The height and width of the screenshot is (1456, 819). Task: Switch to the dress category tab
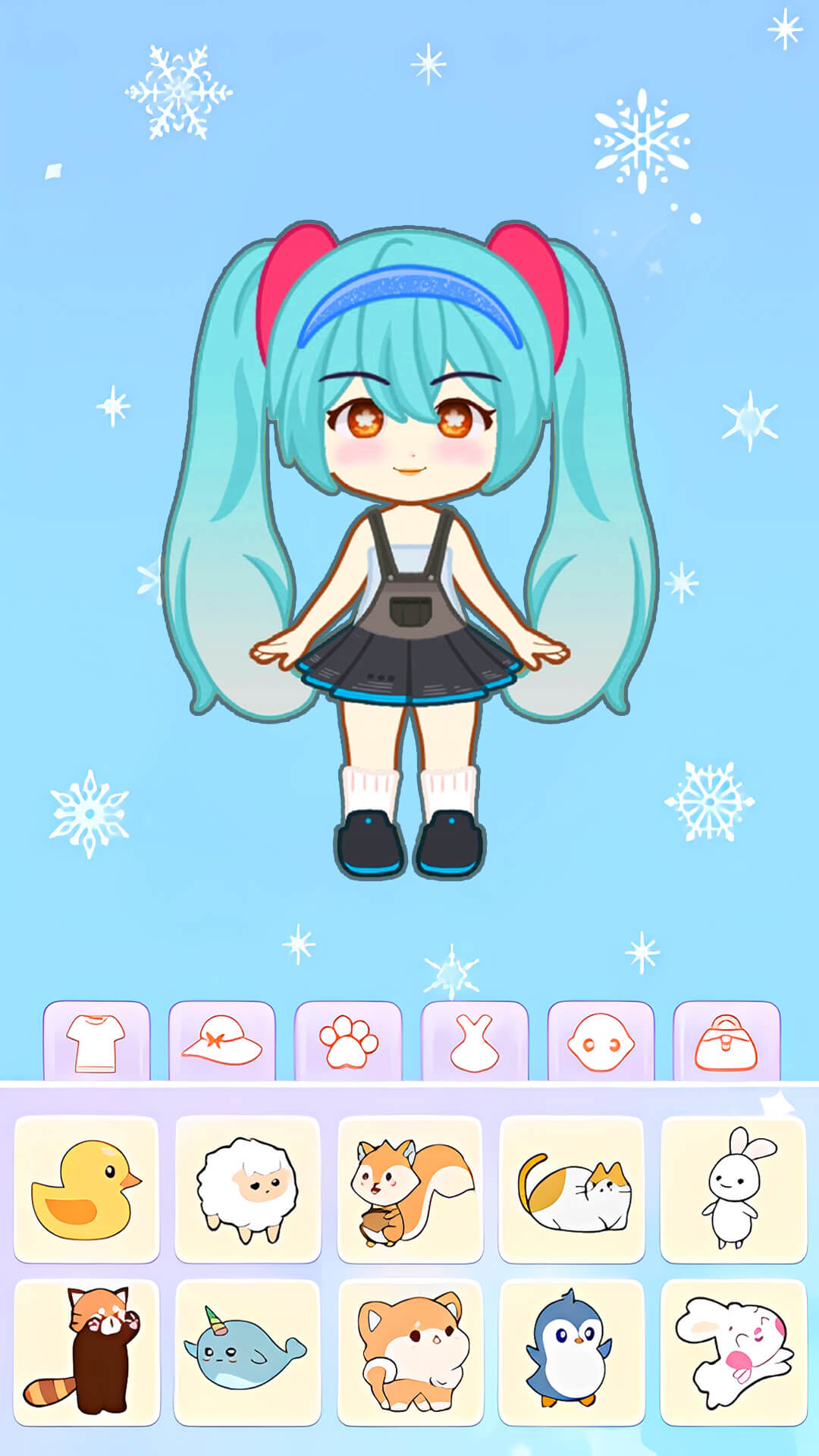point(475,1042)
